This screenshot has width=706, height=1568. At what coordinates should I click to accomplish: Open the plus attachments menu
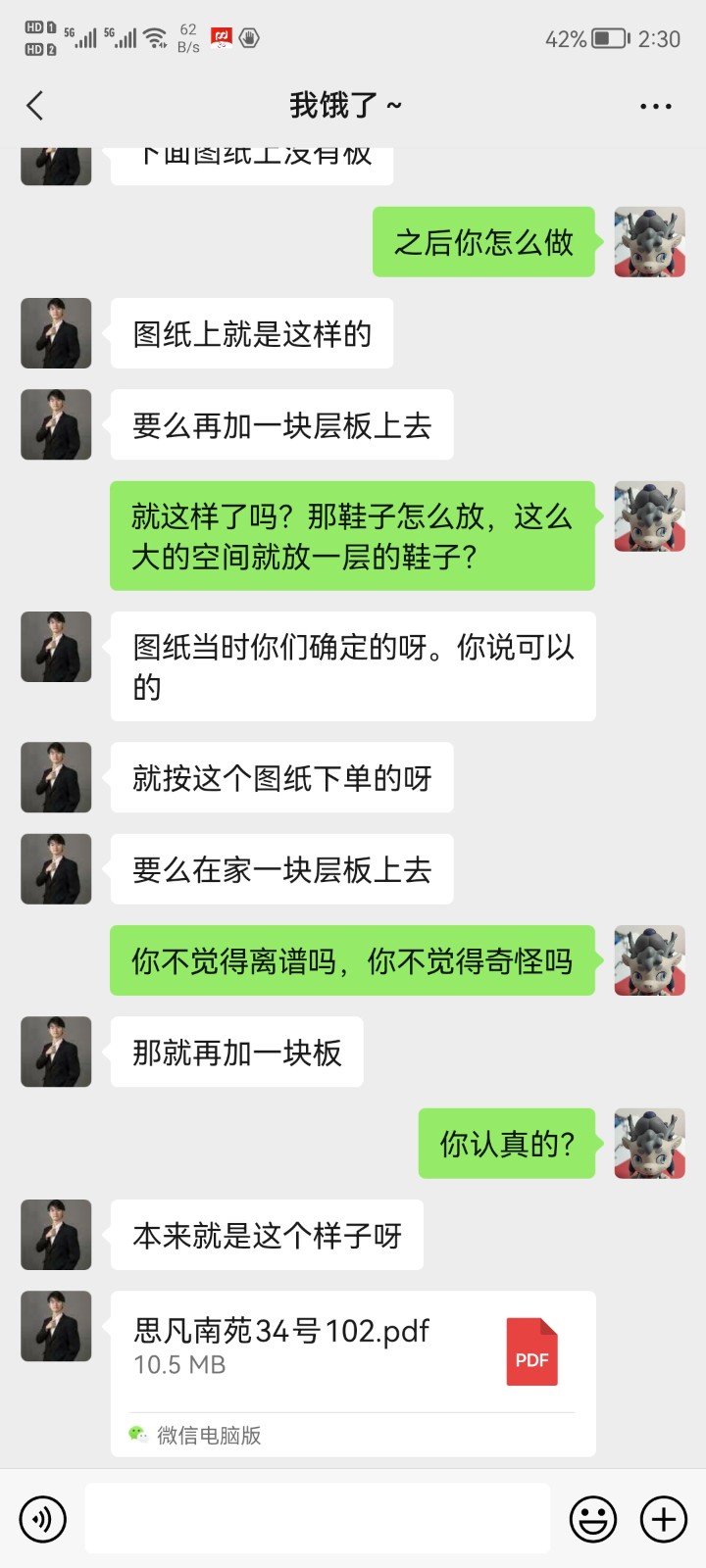664,1519
